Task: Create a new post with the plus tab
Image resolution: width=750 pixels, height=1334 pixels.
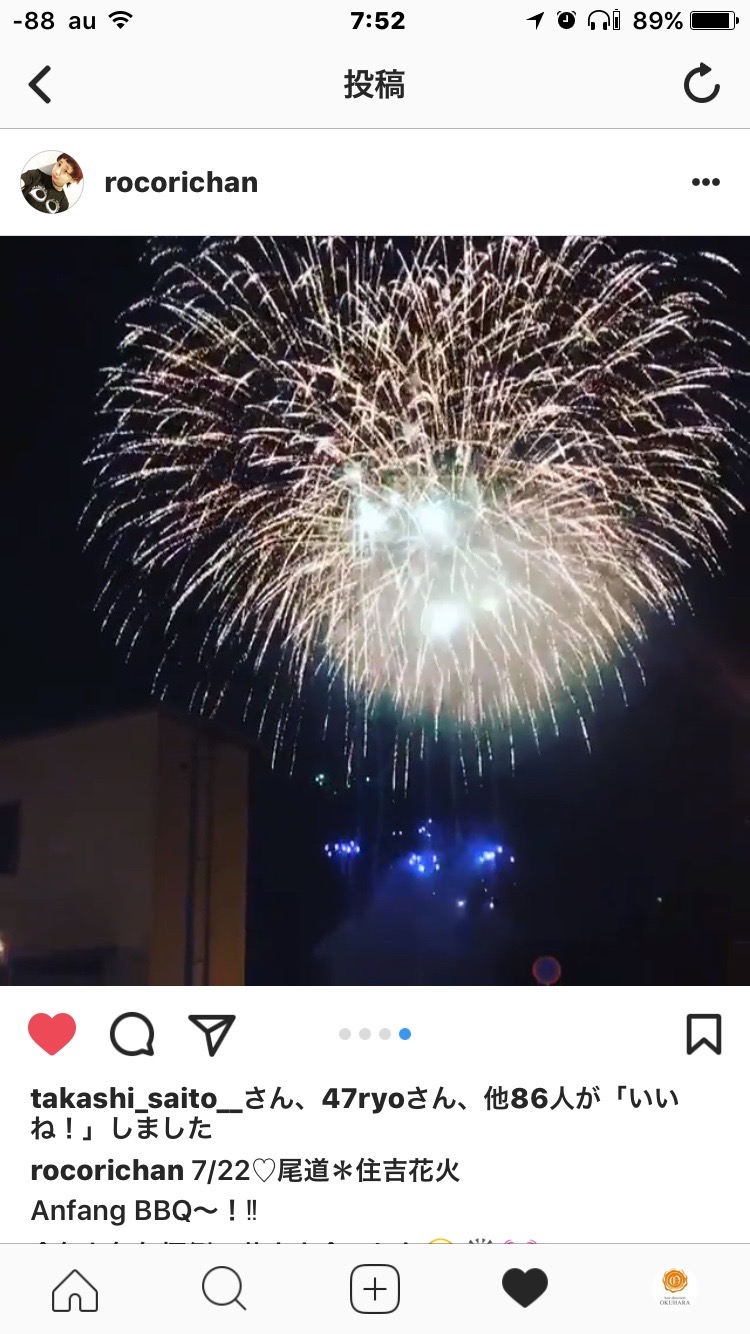Action: [375, 1289]
